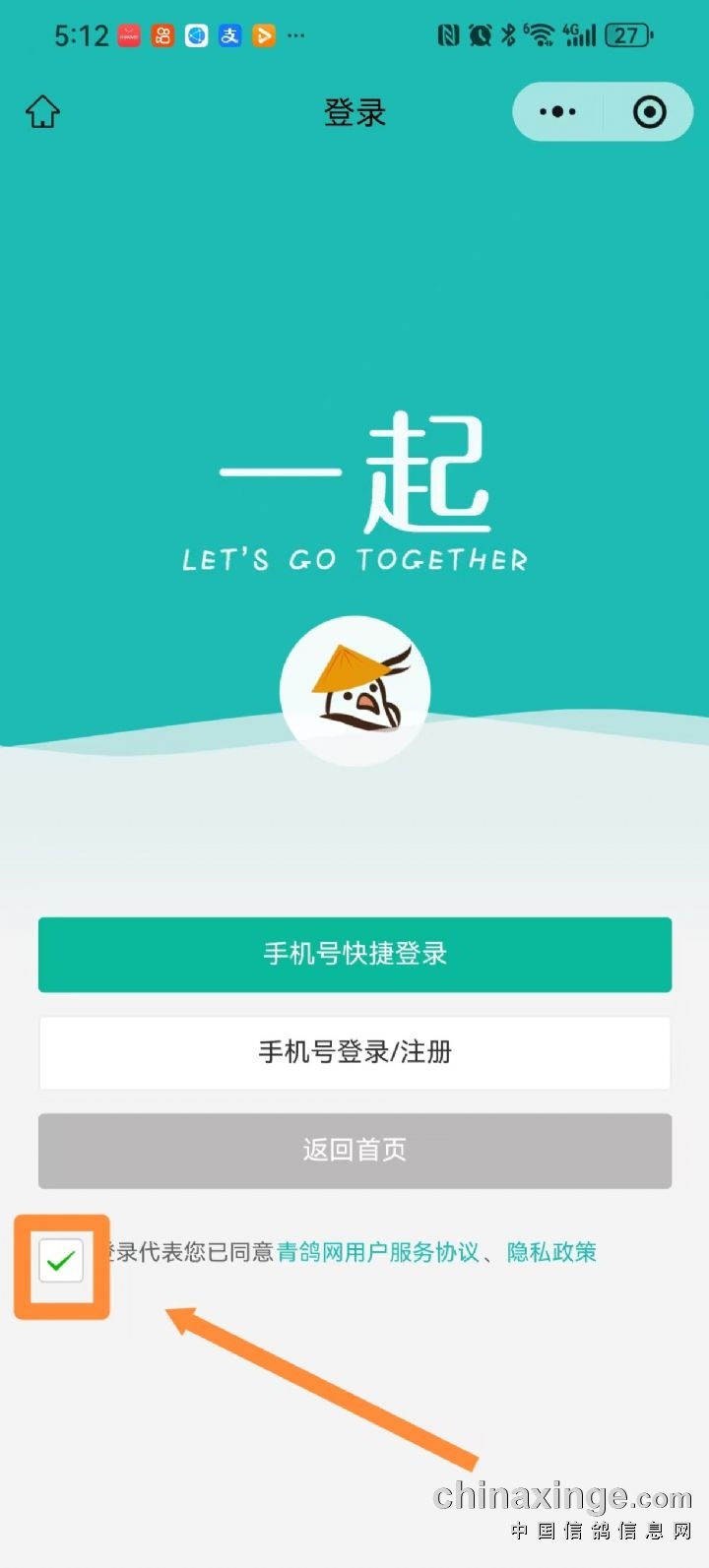Select 手机号登录/注册 option

354,1052
